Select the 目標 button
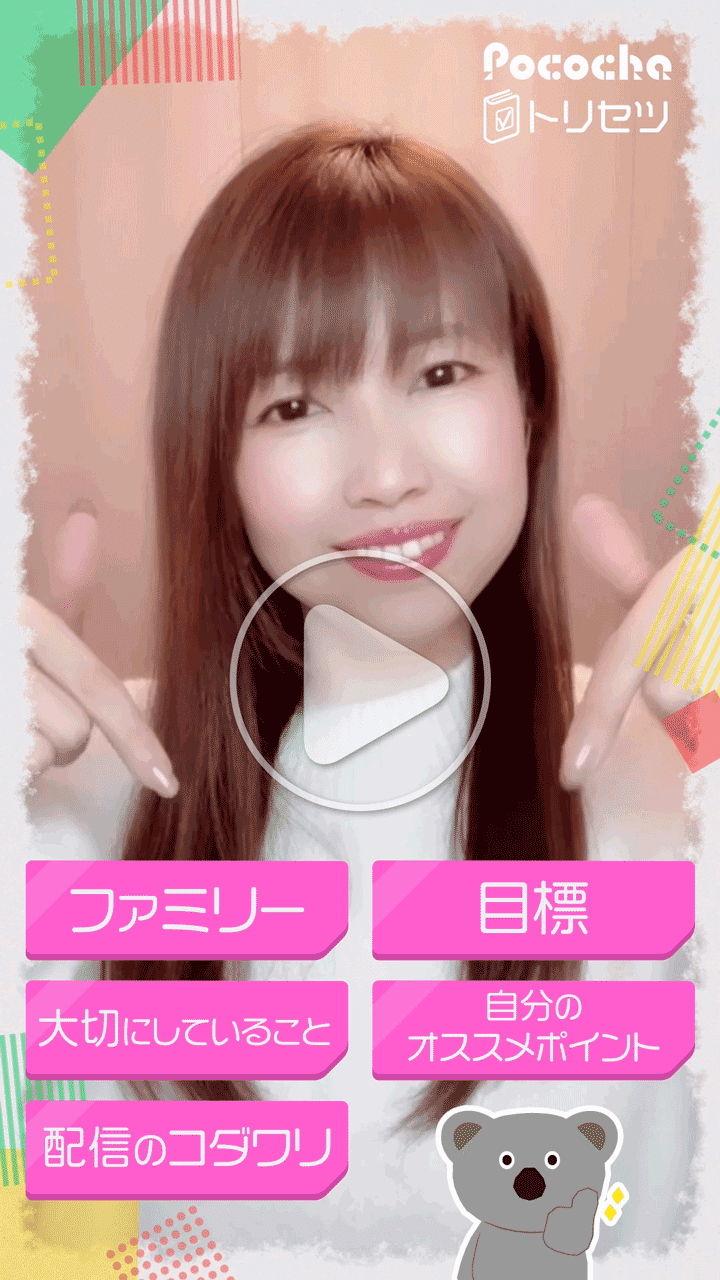 pos(533,908)
